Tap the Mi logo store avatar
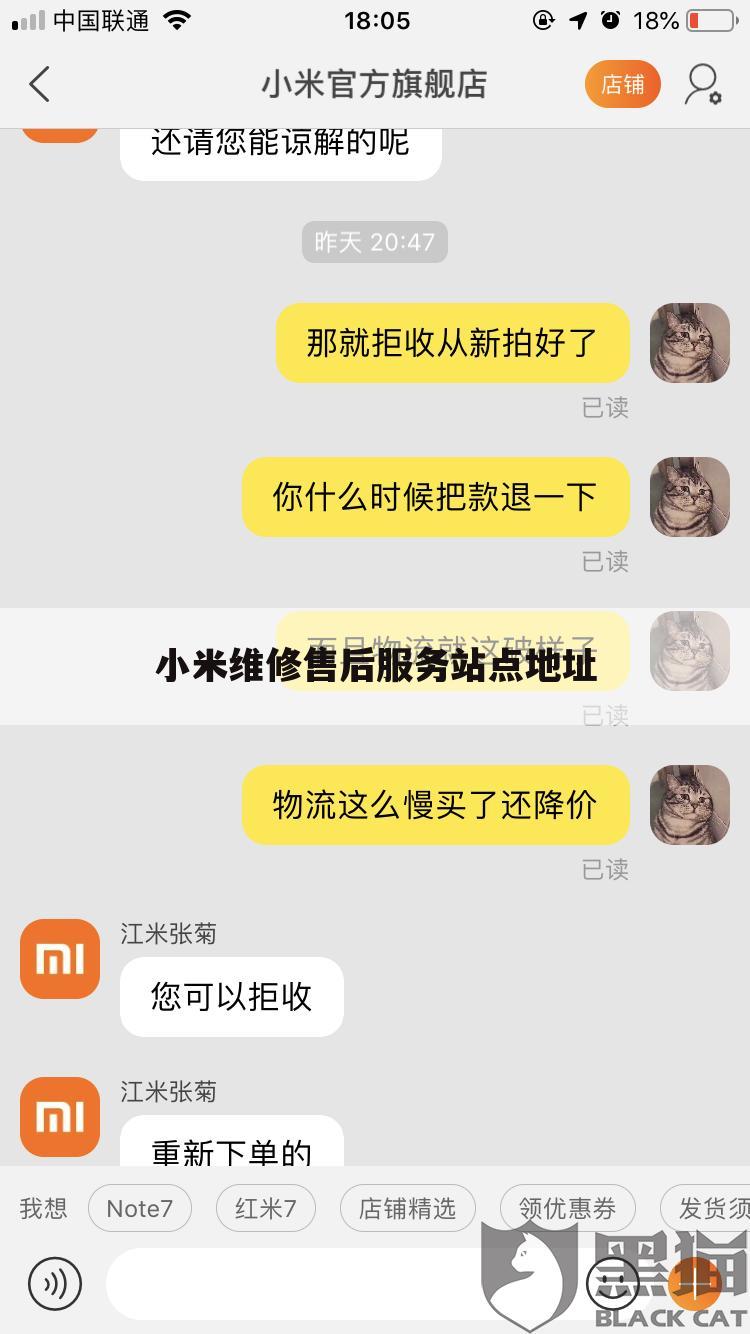Viewport: 750px width, 1334px height. pyautogui.click(x=59, y=958)
